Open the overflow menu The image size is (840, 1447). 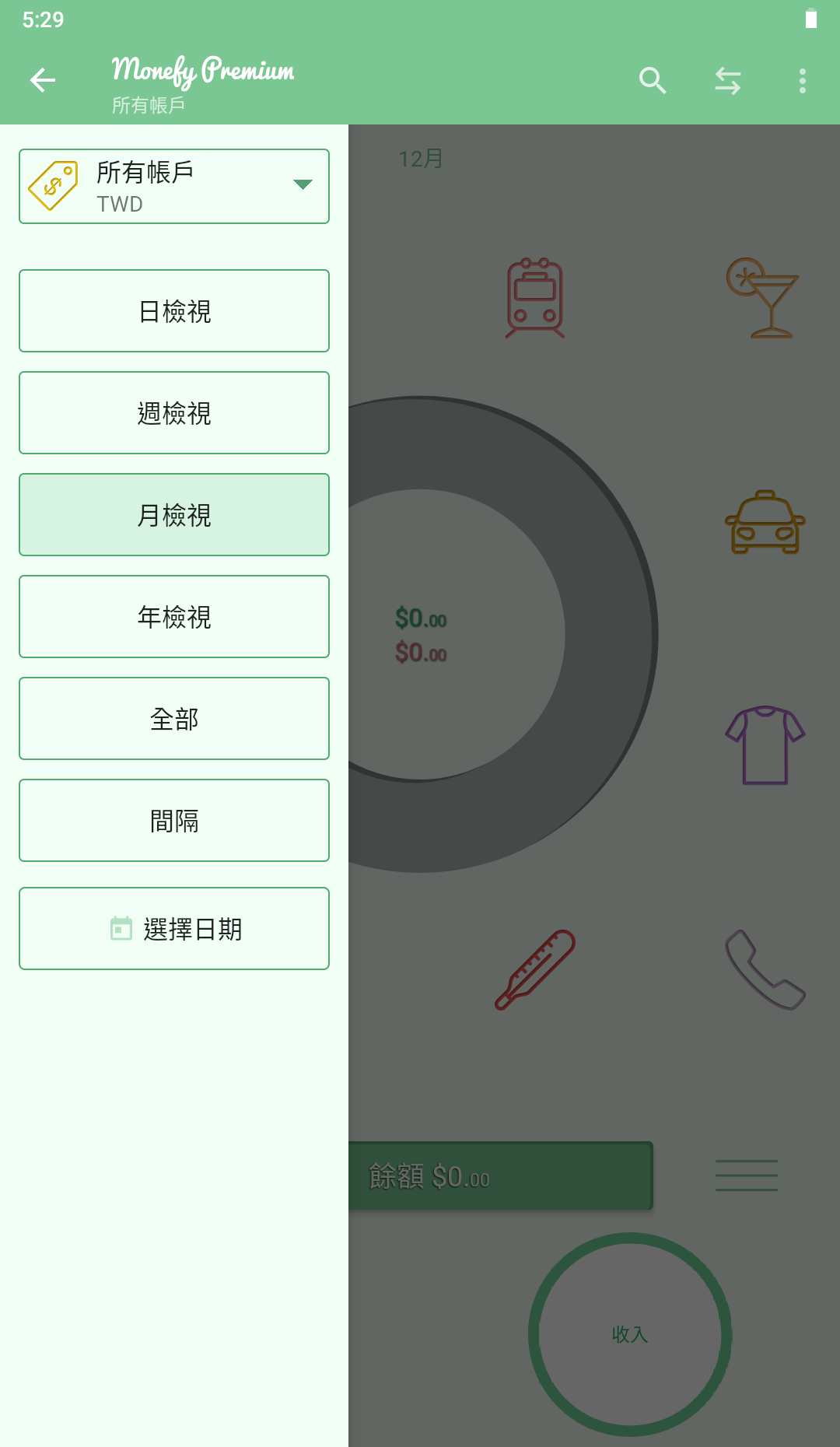[802, 80]
